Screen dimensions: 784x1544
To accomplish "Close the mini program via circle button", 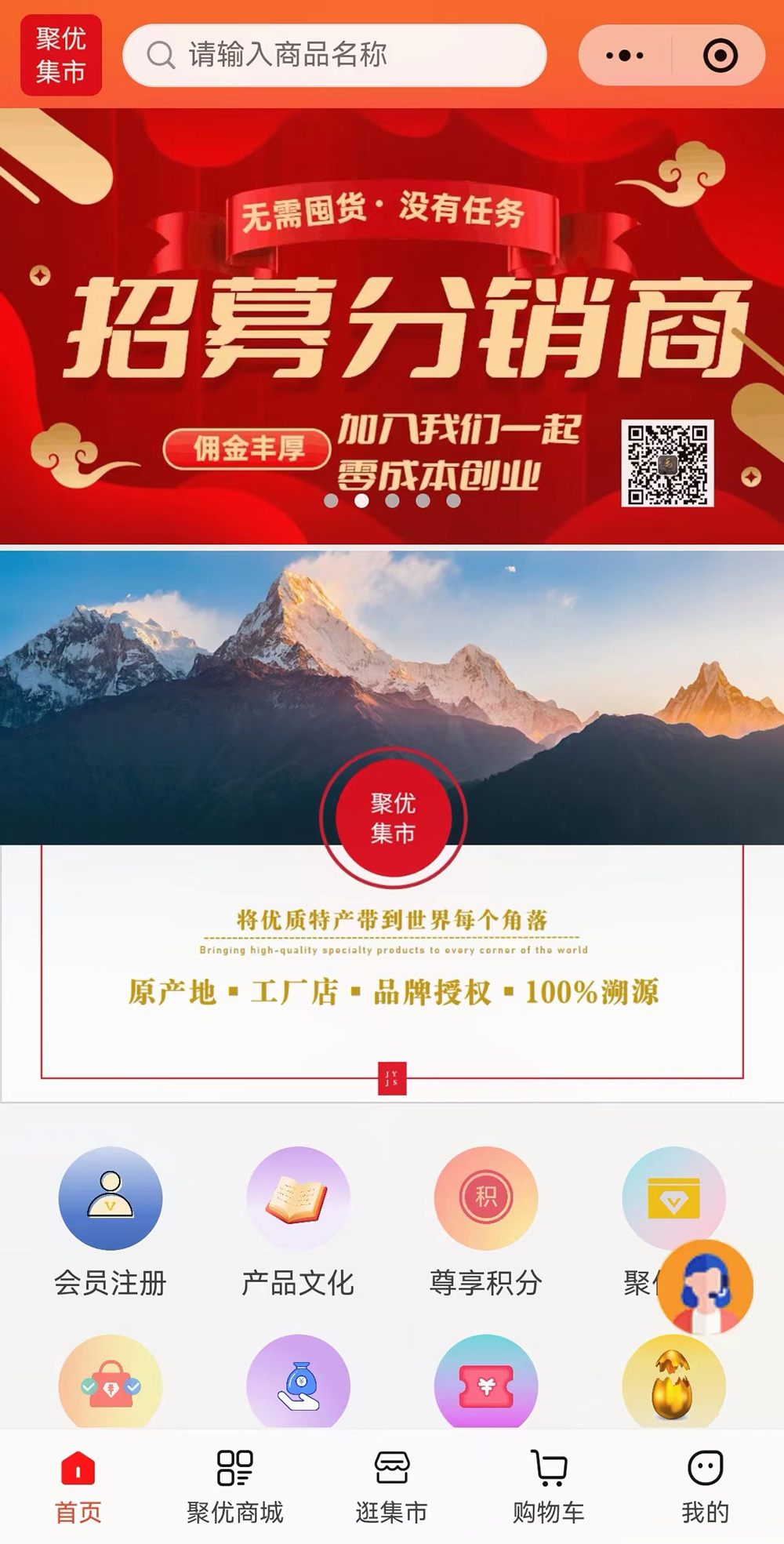I will 720,56.
